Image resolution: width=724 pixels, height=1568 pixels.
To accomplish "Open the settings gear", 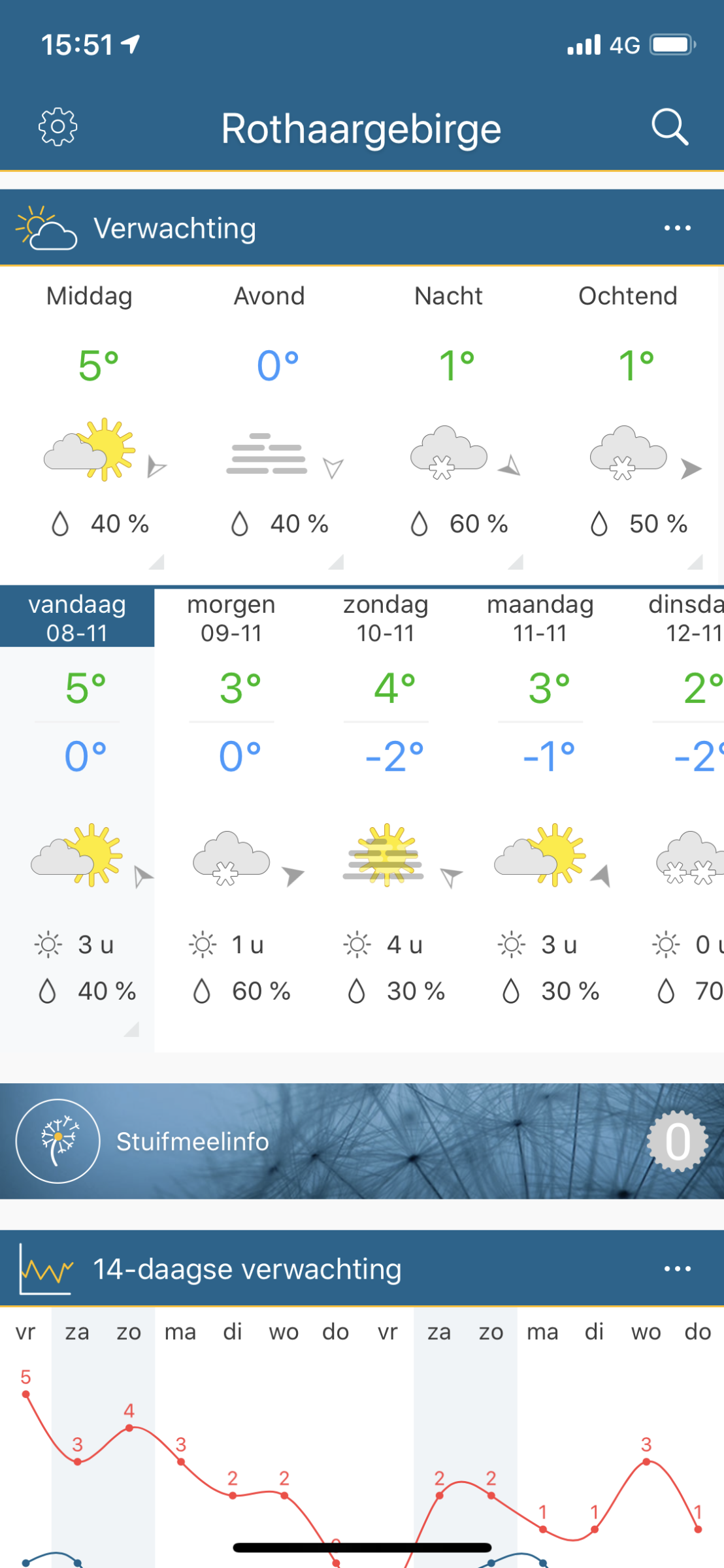I will (58, 127).
